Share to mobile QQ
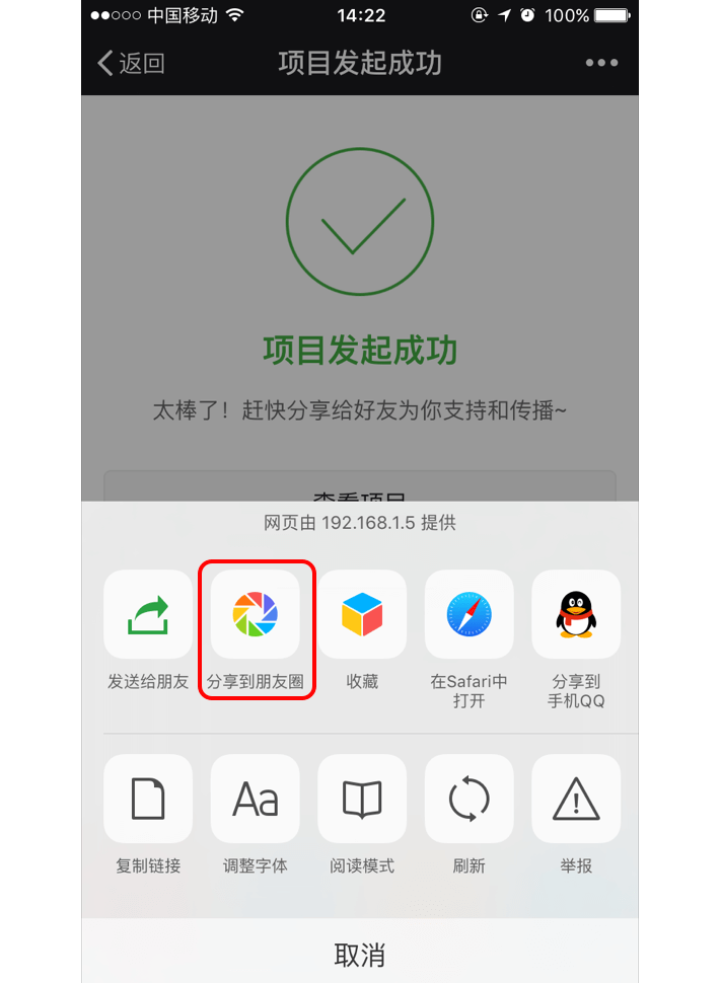Viewport: 720px width, 983px height. point(576,614)
